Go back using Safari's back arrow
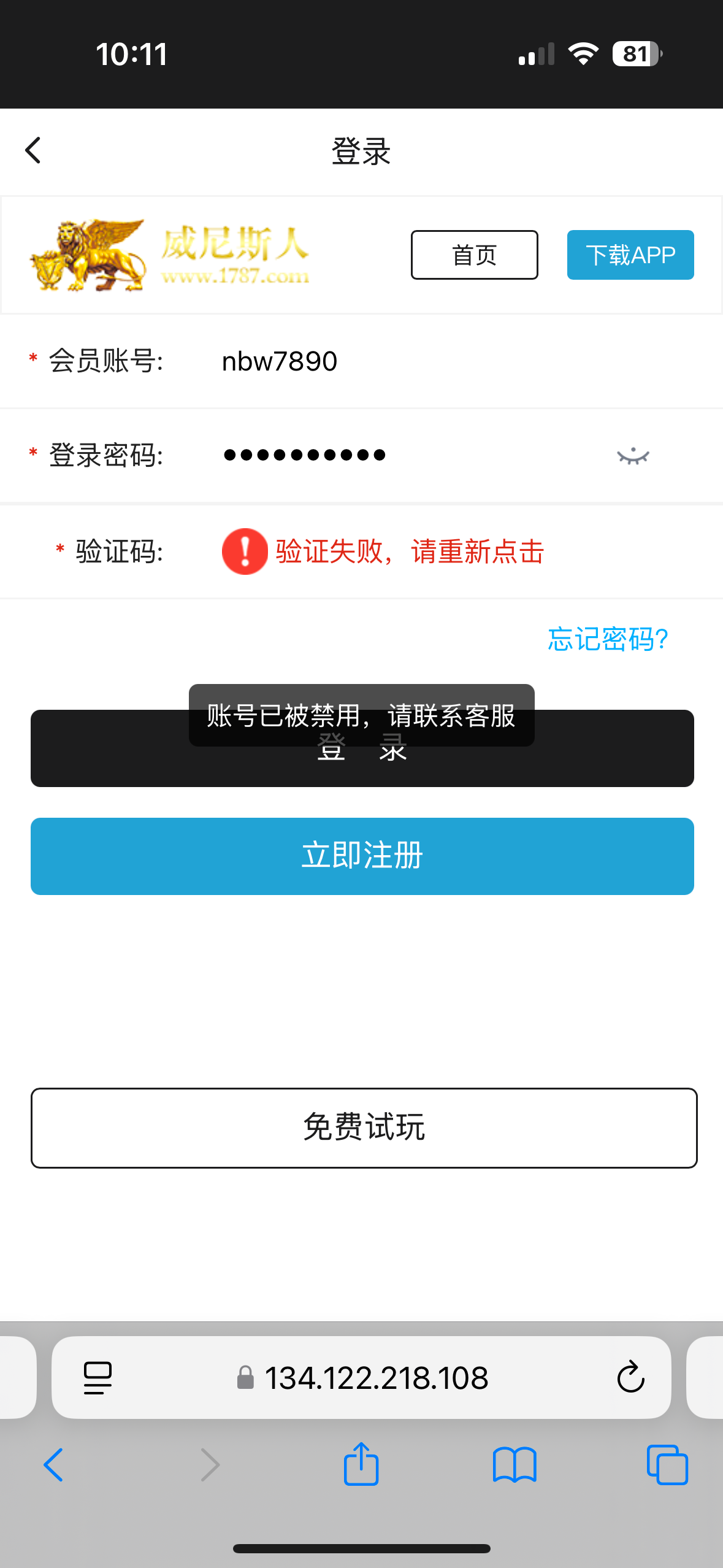This screenshot has height=1568, width=723. tap(54, 1464)
